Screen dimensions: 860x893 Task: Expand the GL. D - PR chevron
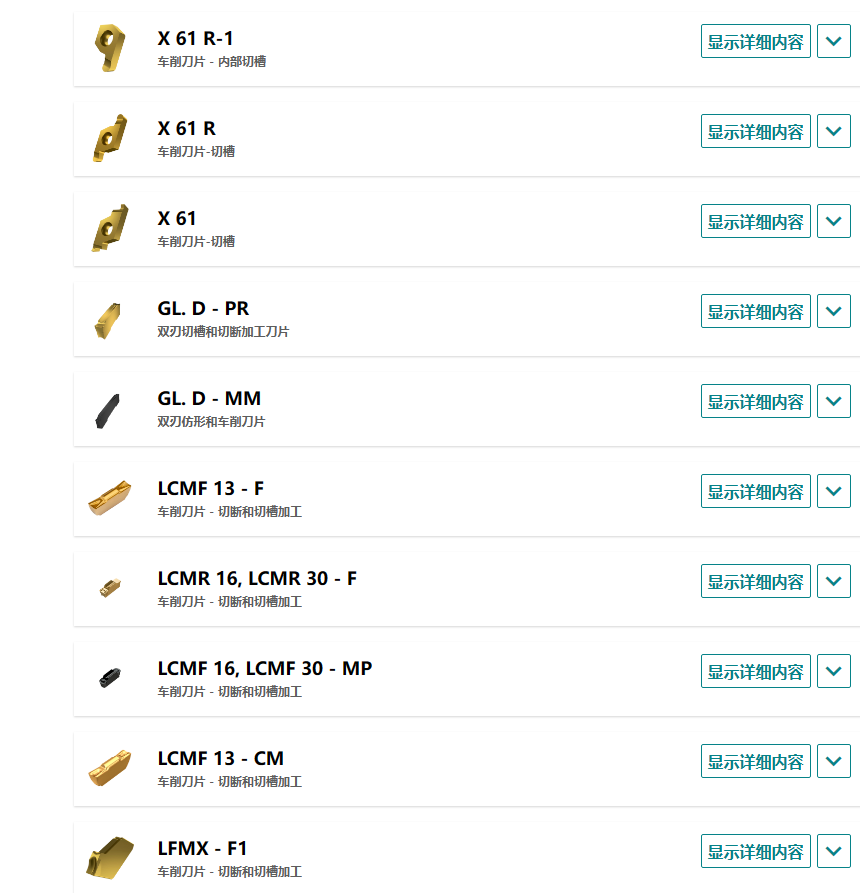[x=834, y=312]
